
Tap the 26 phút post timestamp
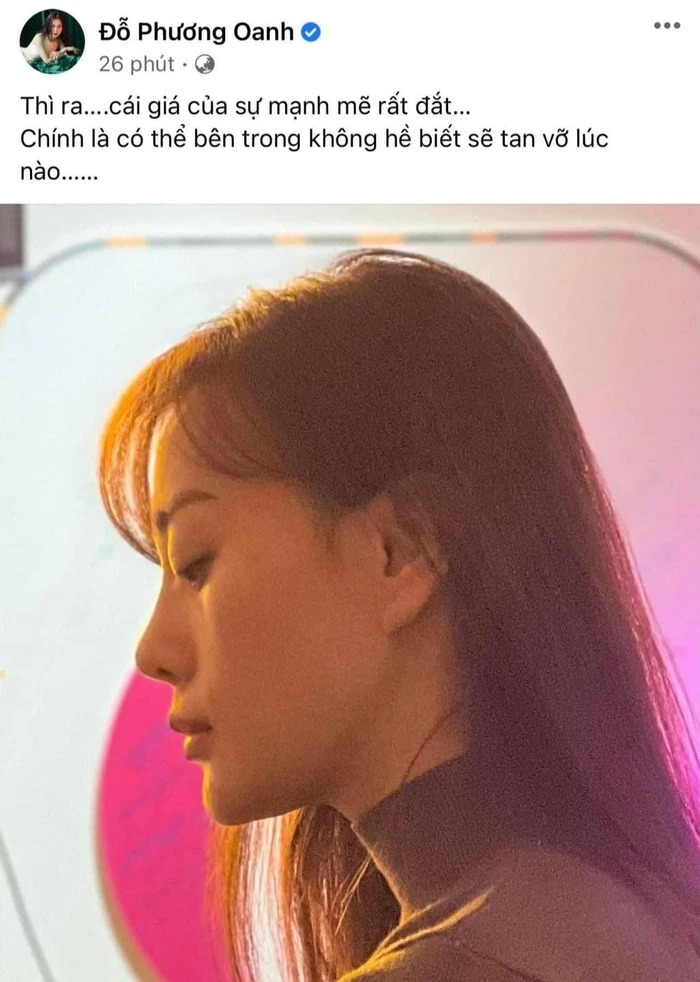click(137, 64)
